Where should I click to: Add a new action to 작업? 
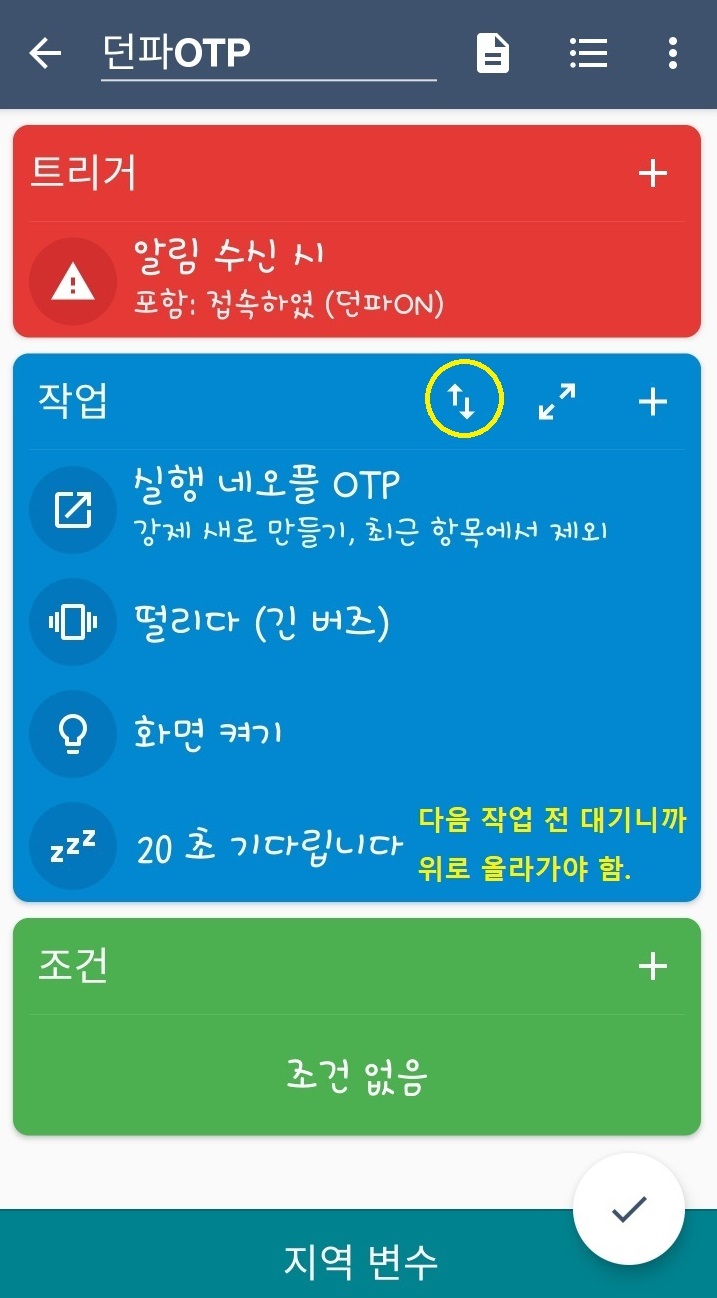652,402
